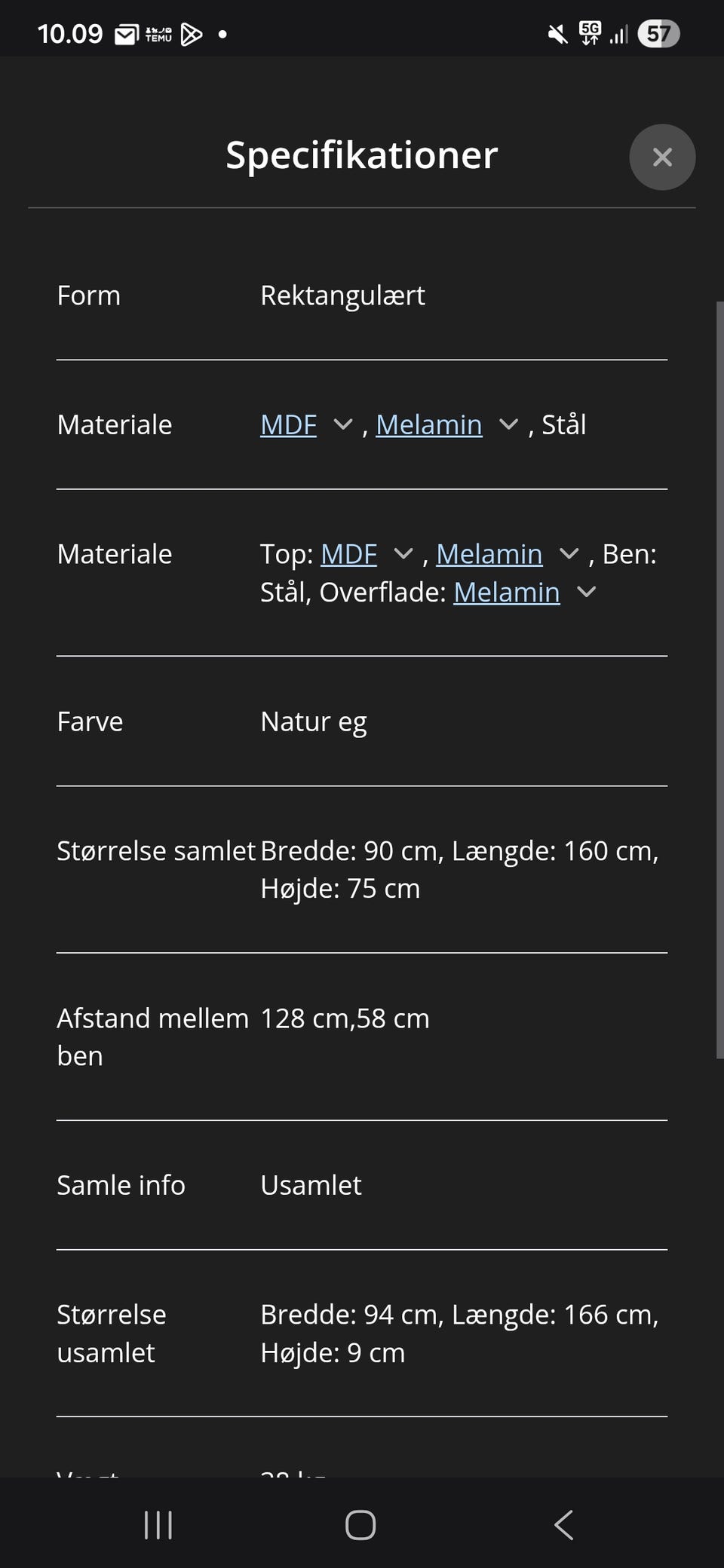The width and height of the screenshot is (724, 1568).
Task: Expand the MDF material dropdown under Materiale
Action: pyautogui.click(x=343, y=424)
